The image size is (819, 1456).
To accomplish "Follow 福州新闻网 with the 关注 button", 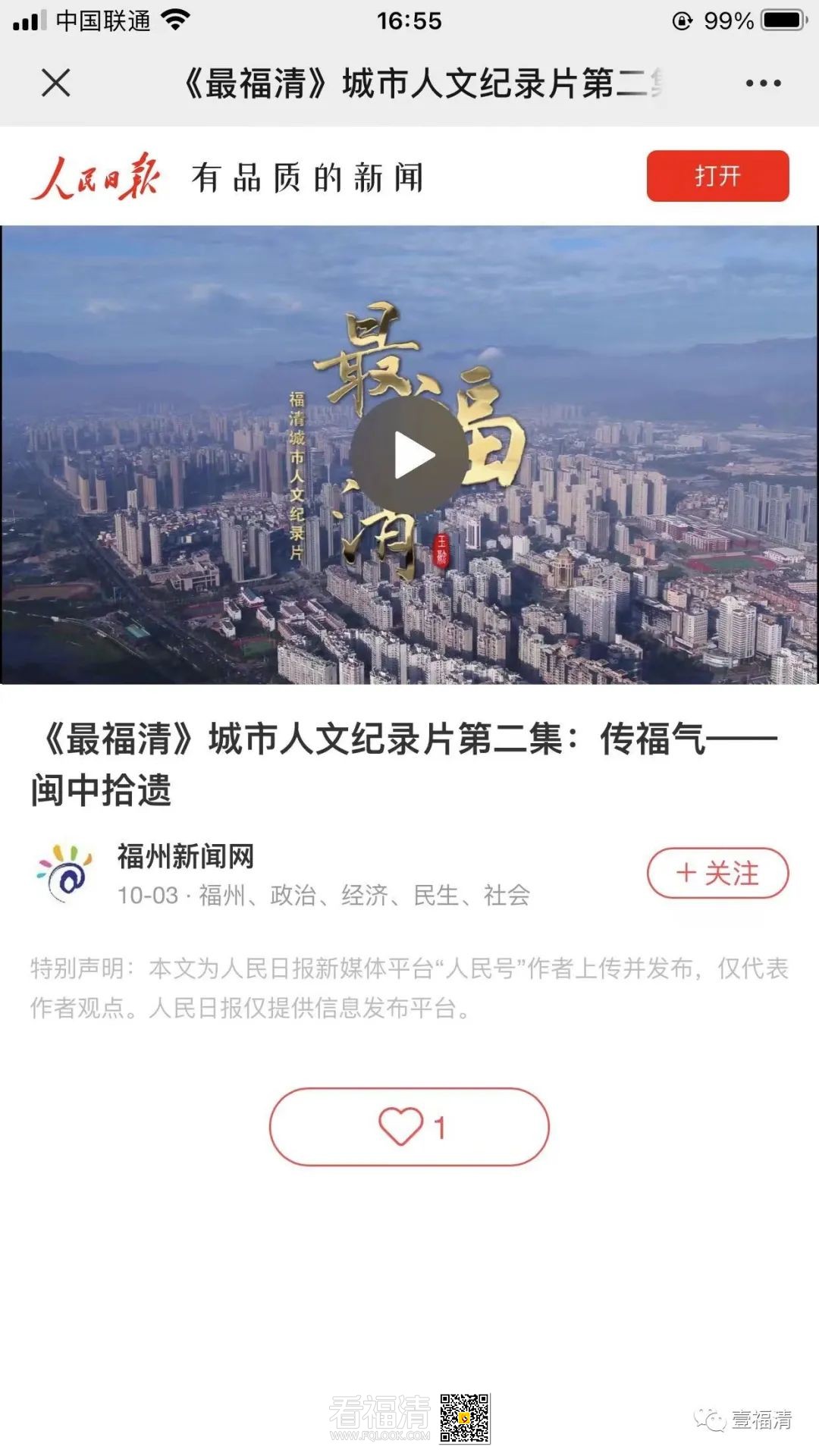I will point(717,873).
